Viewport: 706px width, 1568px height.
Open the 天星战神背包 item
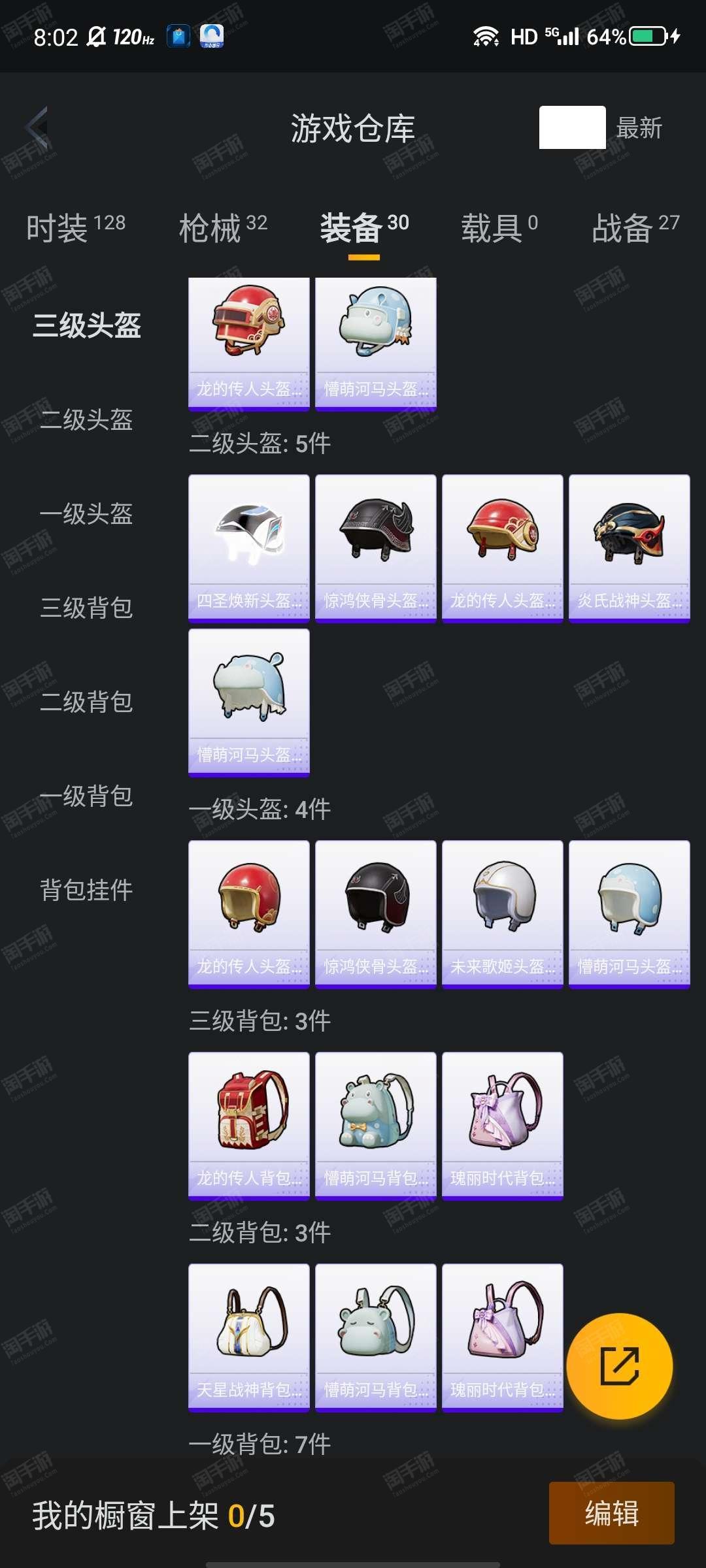tap(249, 1338)
